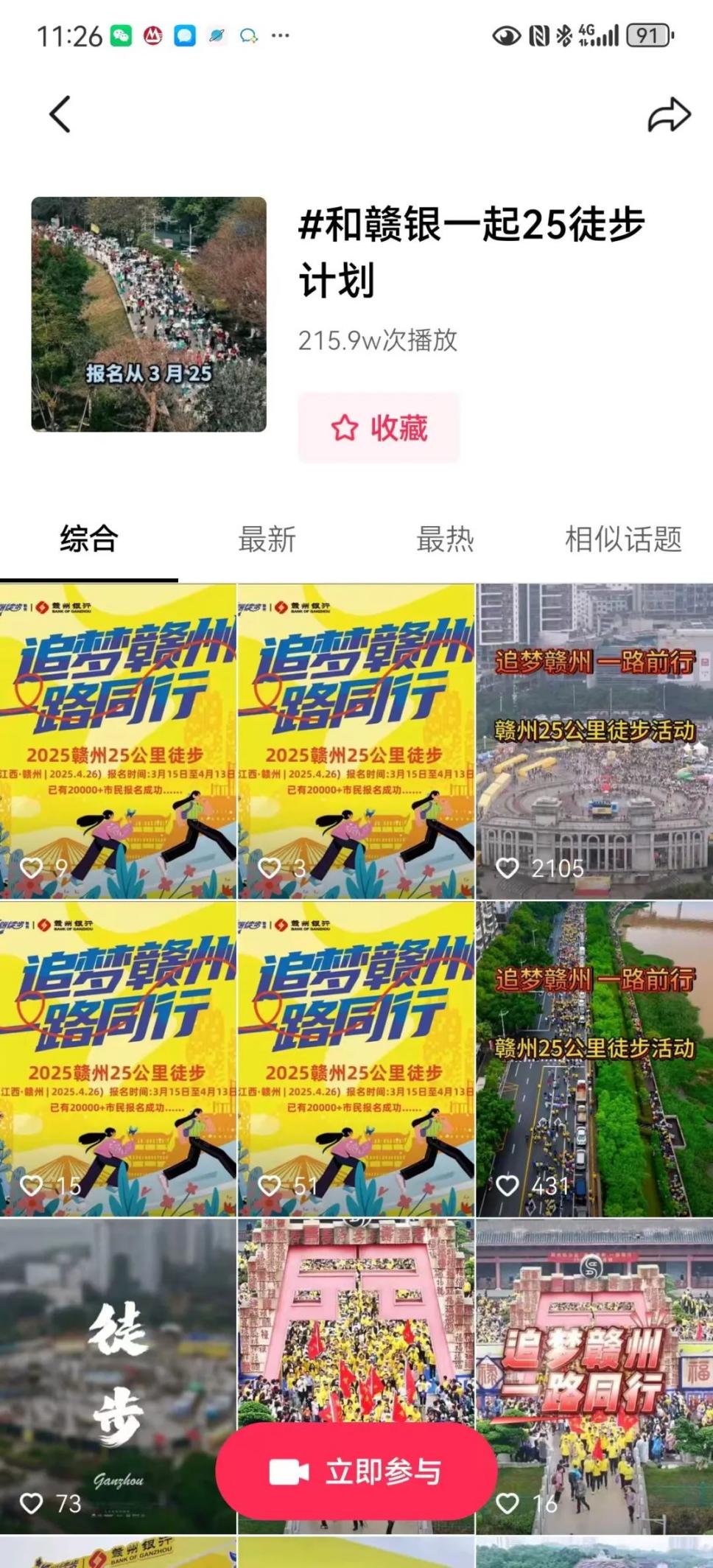Open the 相似话题 tab
Viewport: 713px width, 1568px height.
623,539
